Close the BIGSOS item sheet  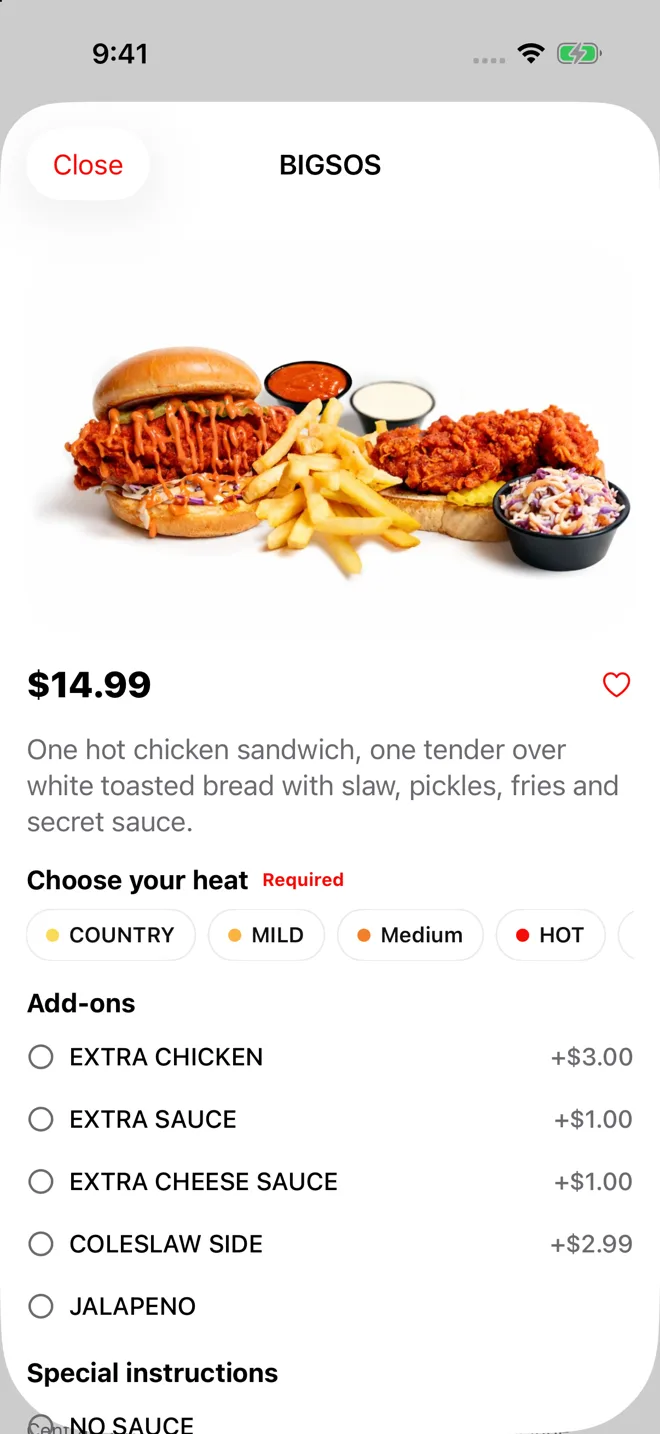88,165
